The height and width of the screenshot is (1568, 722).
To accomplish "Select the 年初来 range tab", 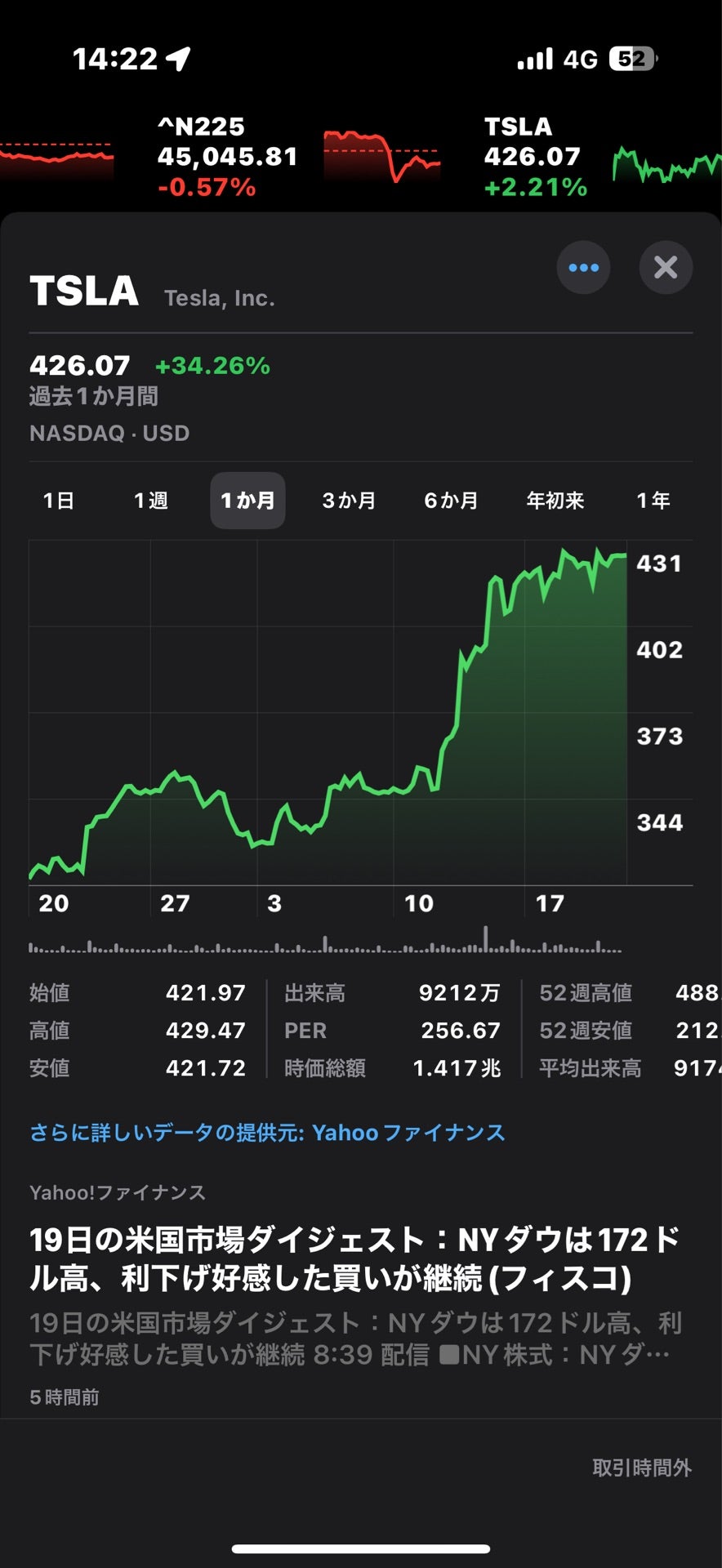I will (x=555, y=501).
